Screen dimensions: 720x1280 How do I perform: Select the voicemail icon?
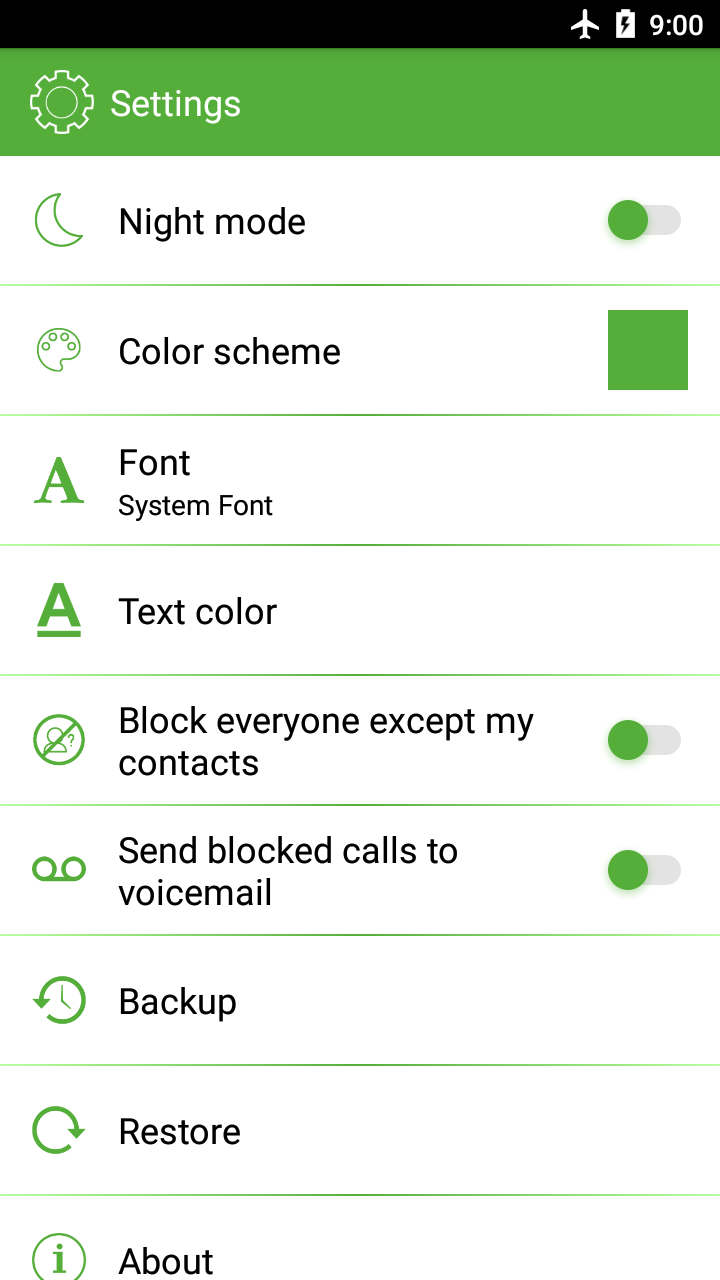(x=59, y=869)
